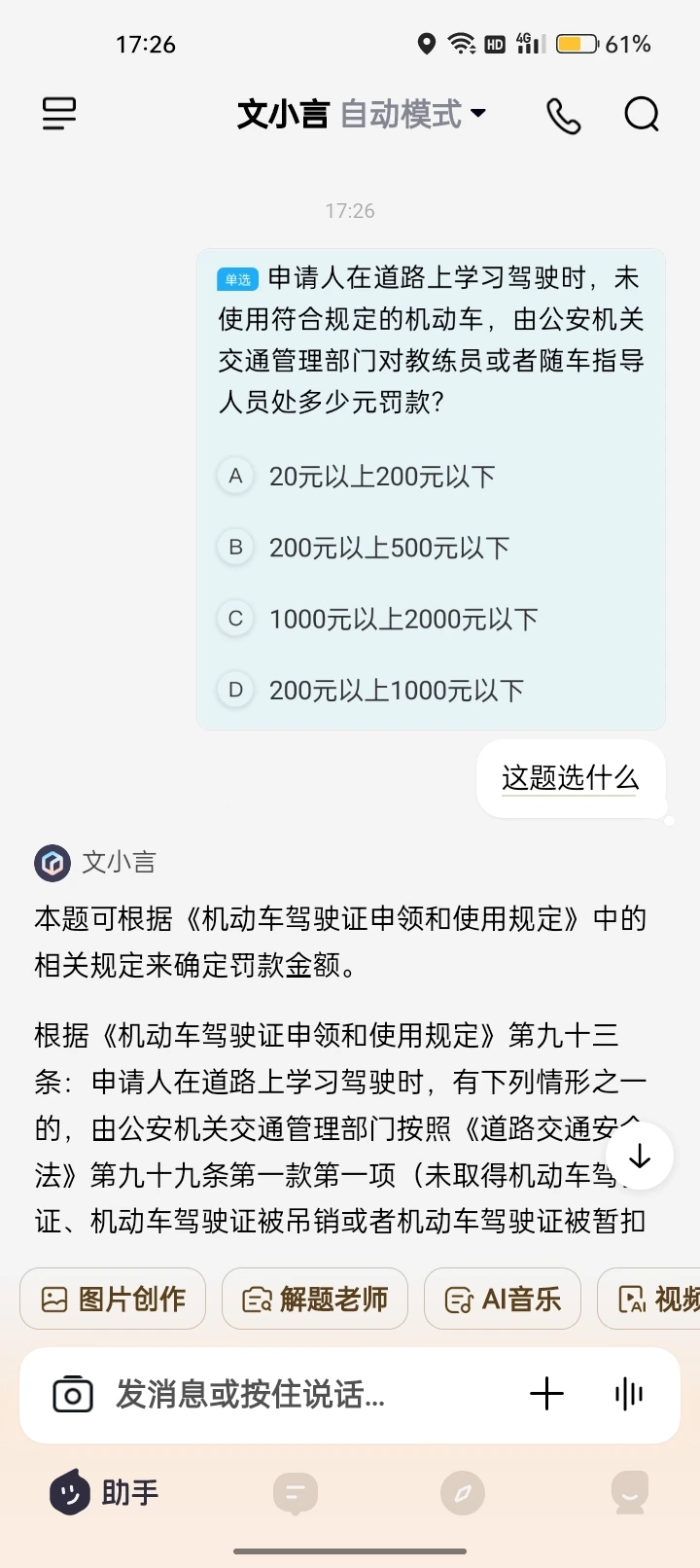Select the 解题老师 chip
Screen dimensions: 700x1568
[315, 1299]
